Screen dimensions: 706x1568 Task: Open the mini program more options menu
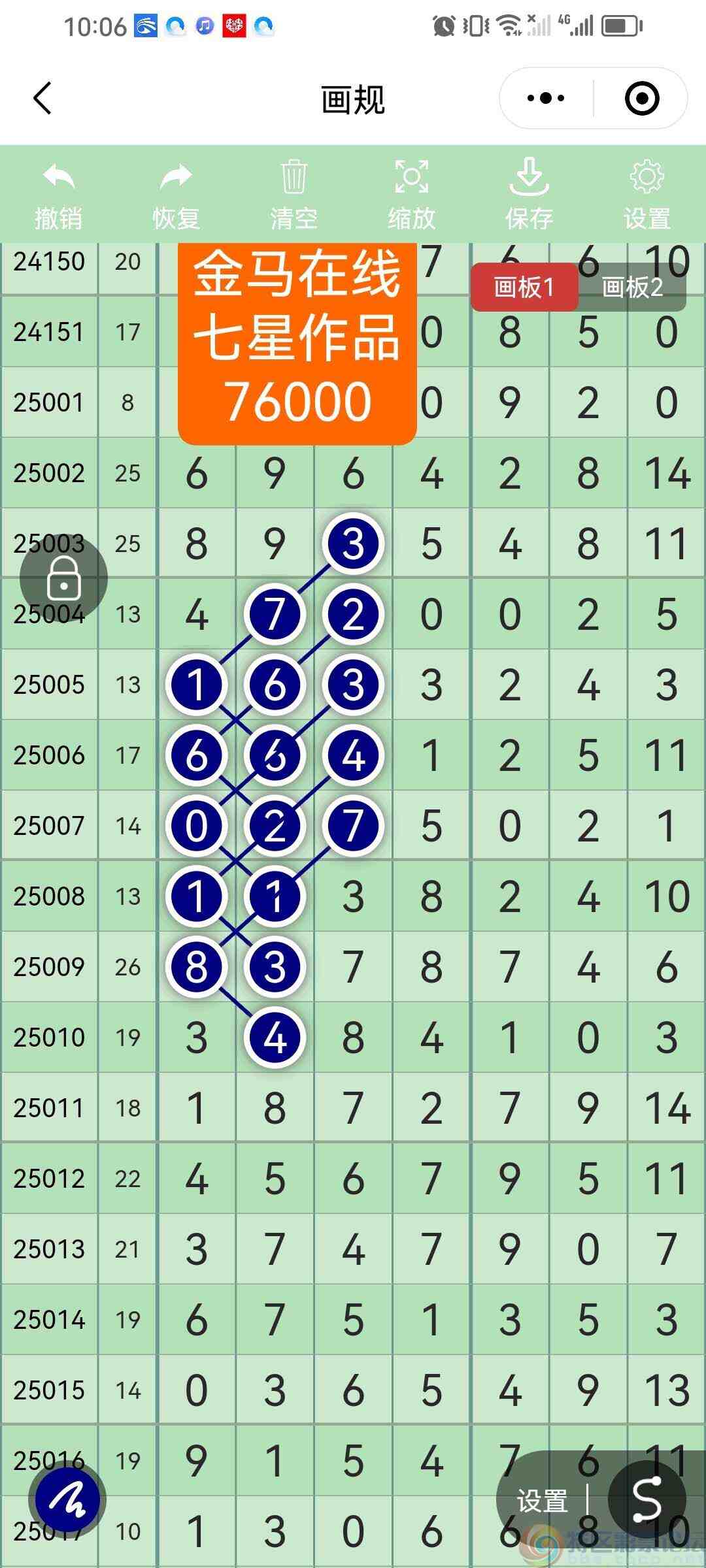point(546,99)
